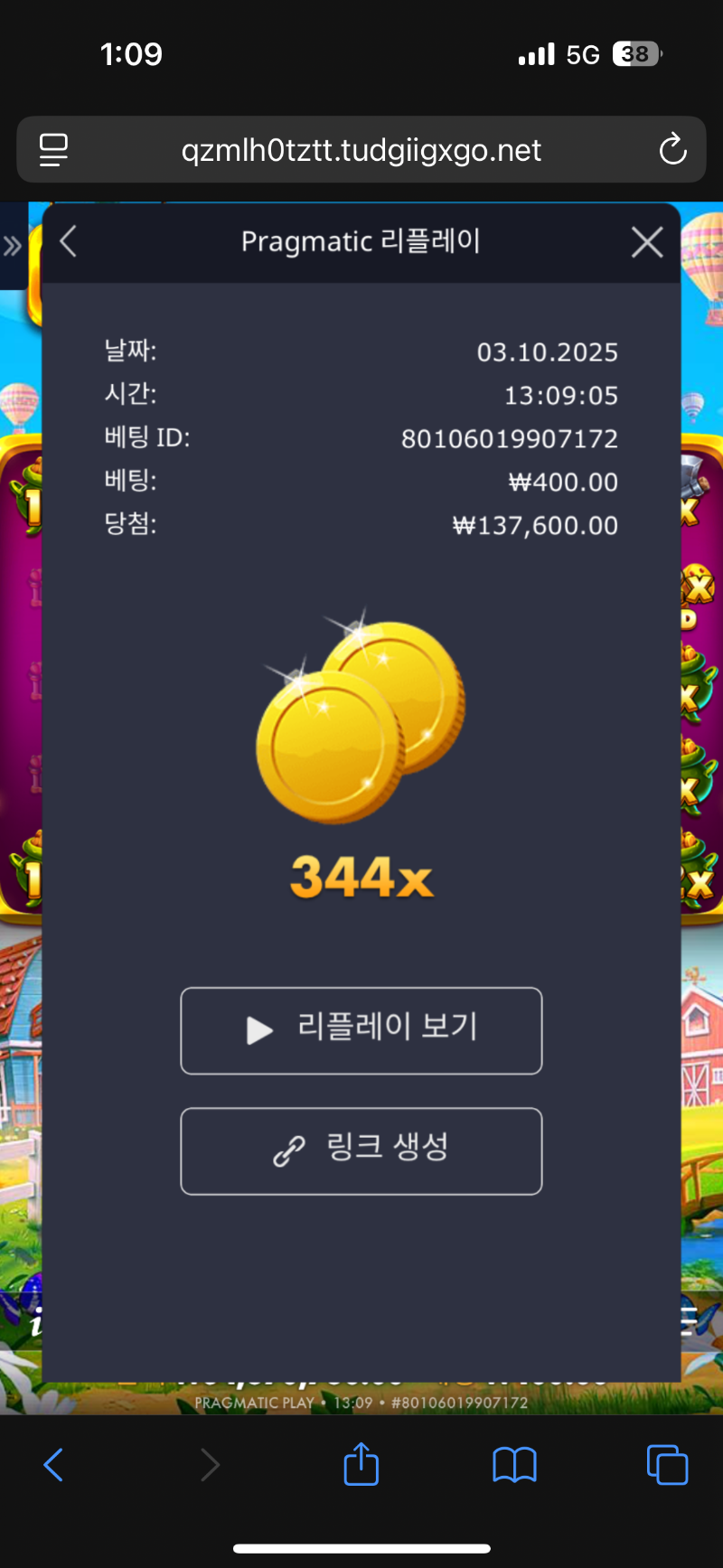Go back from the Pragmatic replay panel
Image resolution: width=723 pixels, height=1568 pixels.
point(68,242)
